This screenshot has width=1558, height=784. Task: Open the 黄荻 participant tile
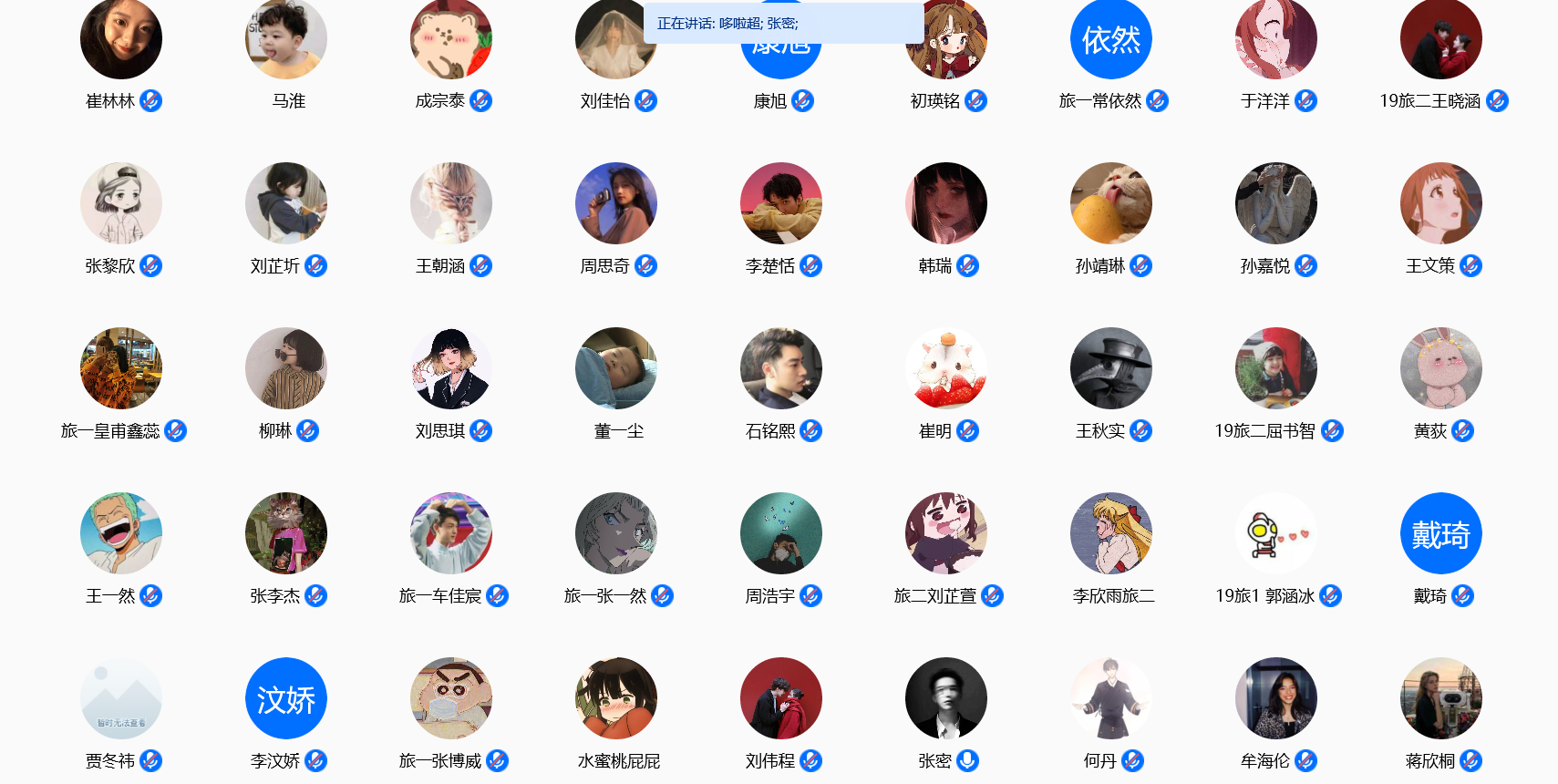coord(1441,368)
